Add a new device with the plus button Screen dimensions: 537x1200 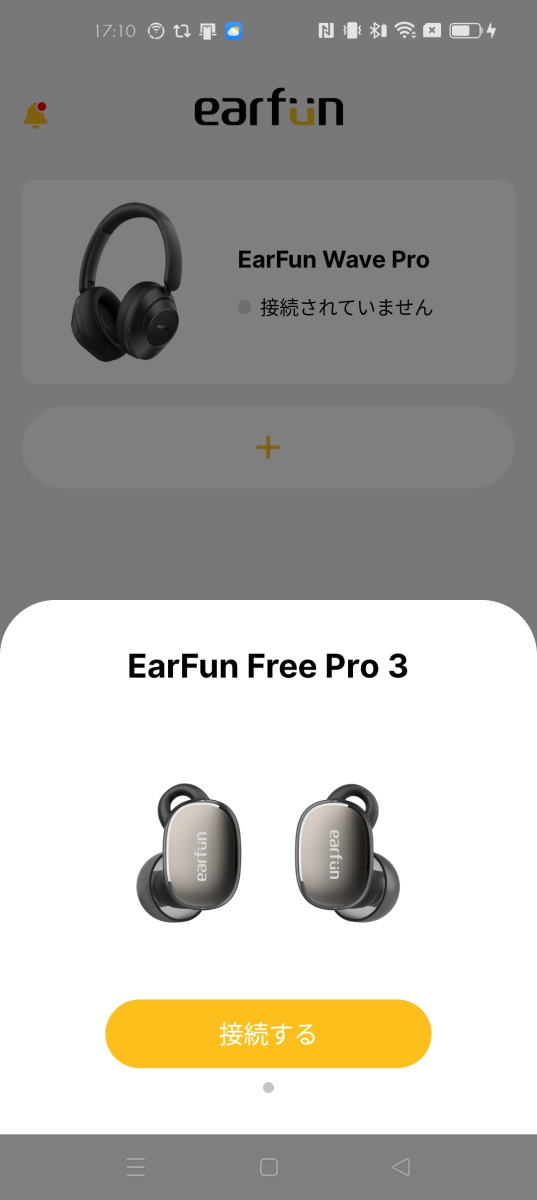click(x=268, y=447)
